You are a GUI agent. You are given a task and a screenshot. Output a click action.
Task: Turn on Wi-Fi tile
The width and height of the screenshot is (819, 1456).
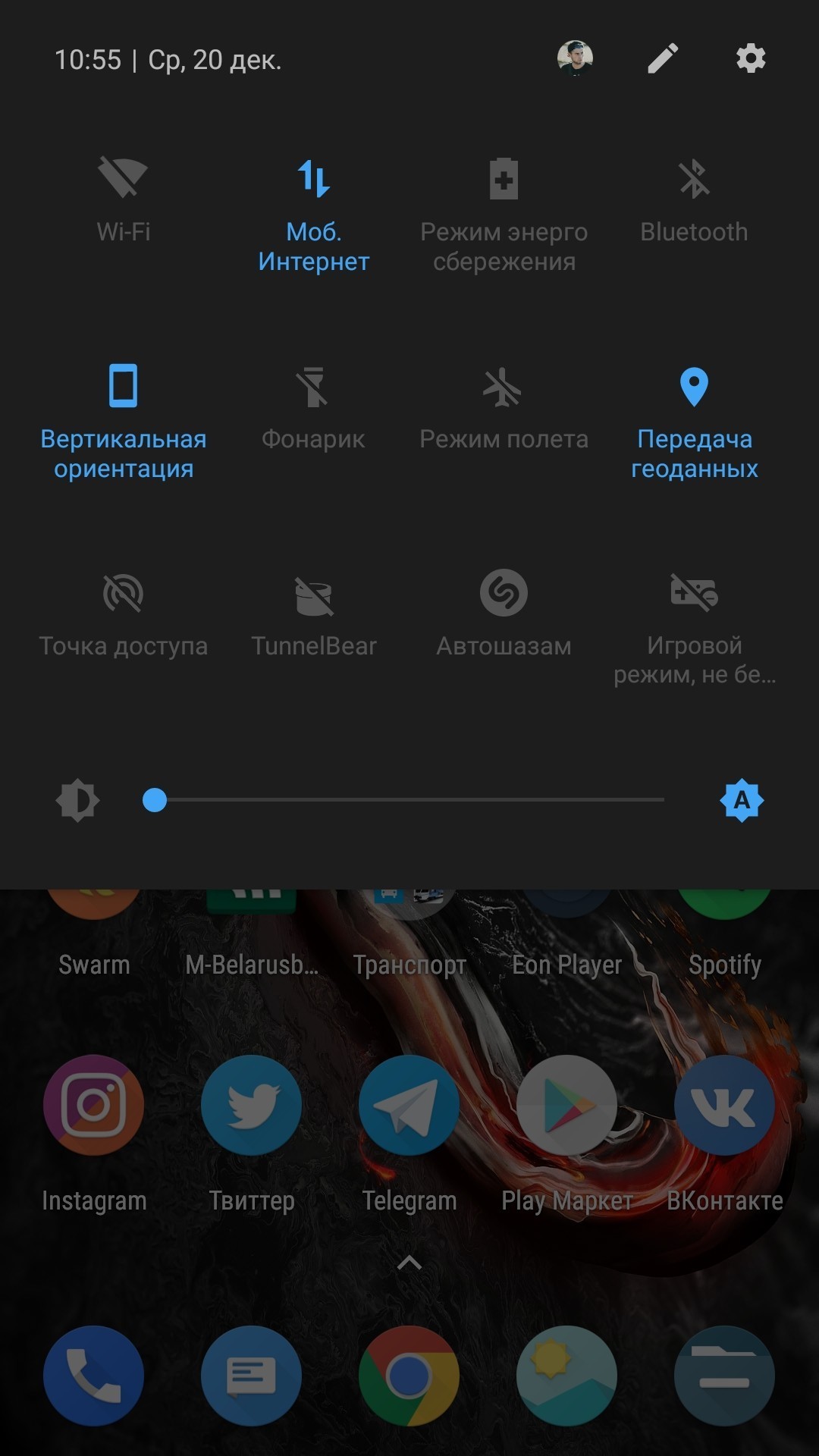pyautogui.click(x=123, y=179)
